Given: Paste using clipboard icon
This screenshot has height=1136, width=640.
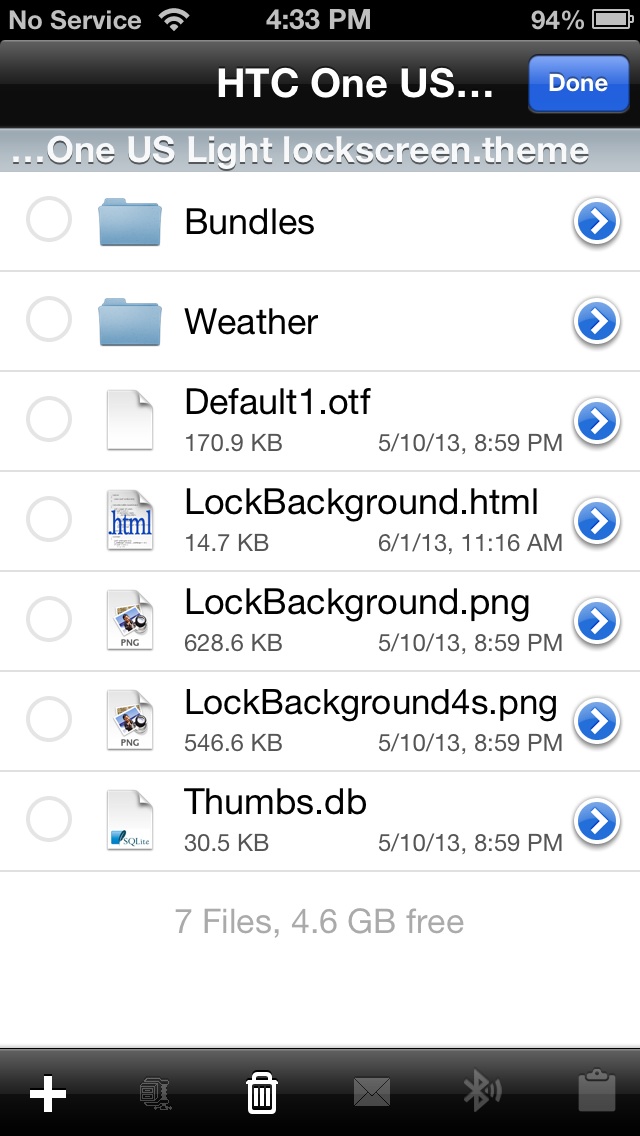Looking at the screenshot, I should [597, 1093].
